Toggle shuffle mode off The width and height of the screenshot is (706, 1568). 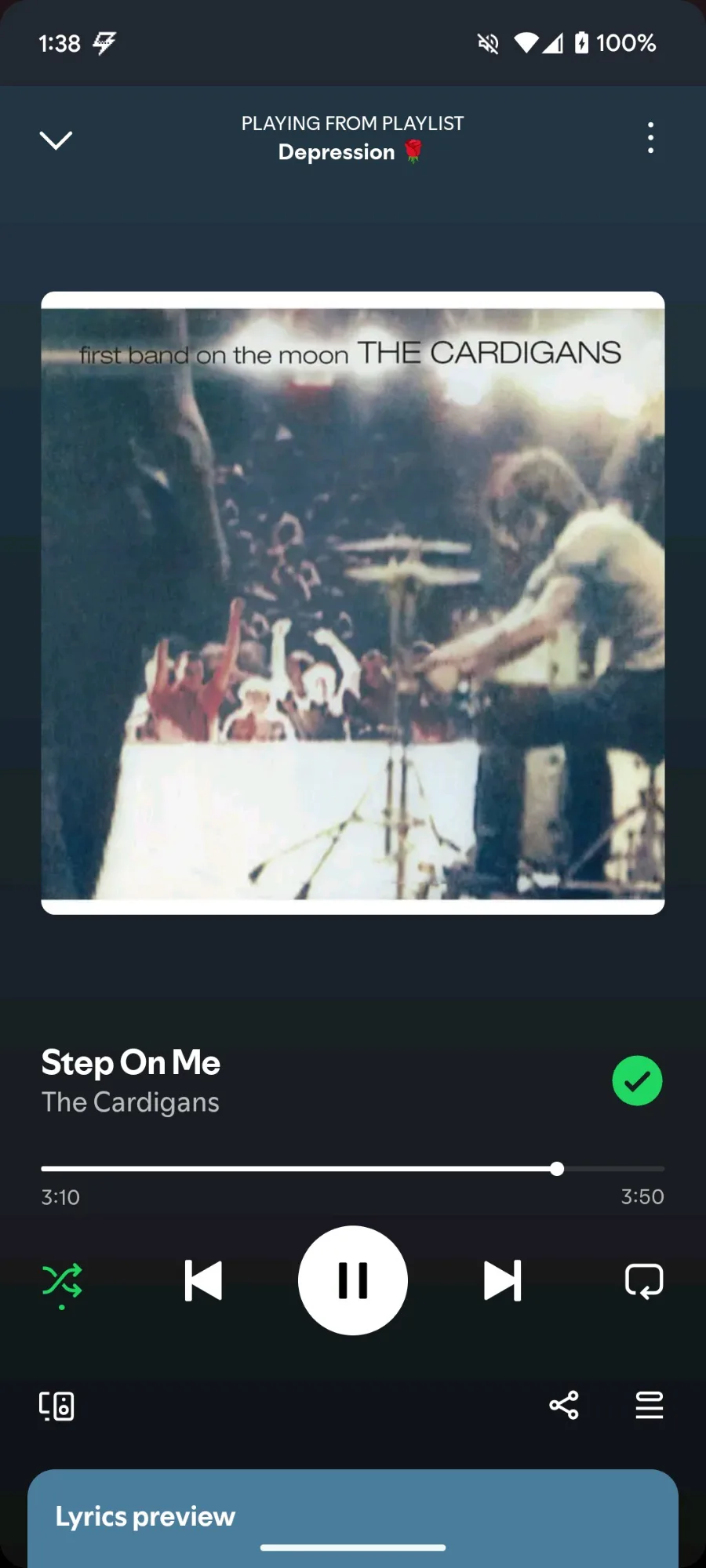pos(62,1284)
